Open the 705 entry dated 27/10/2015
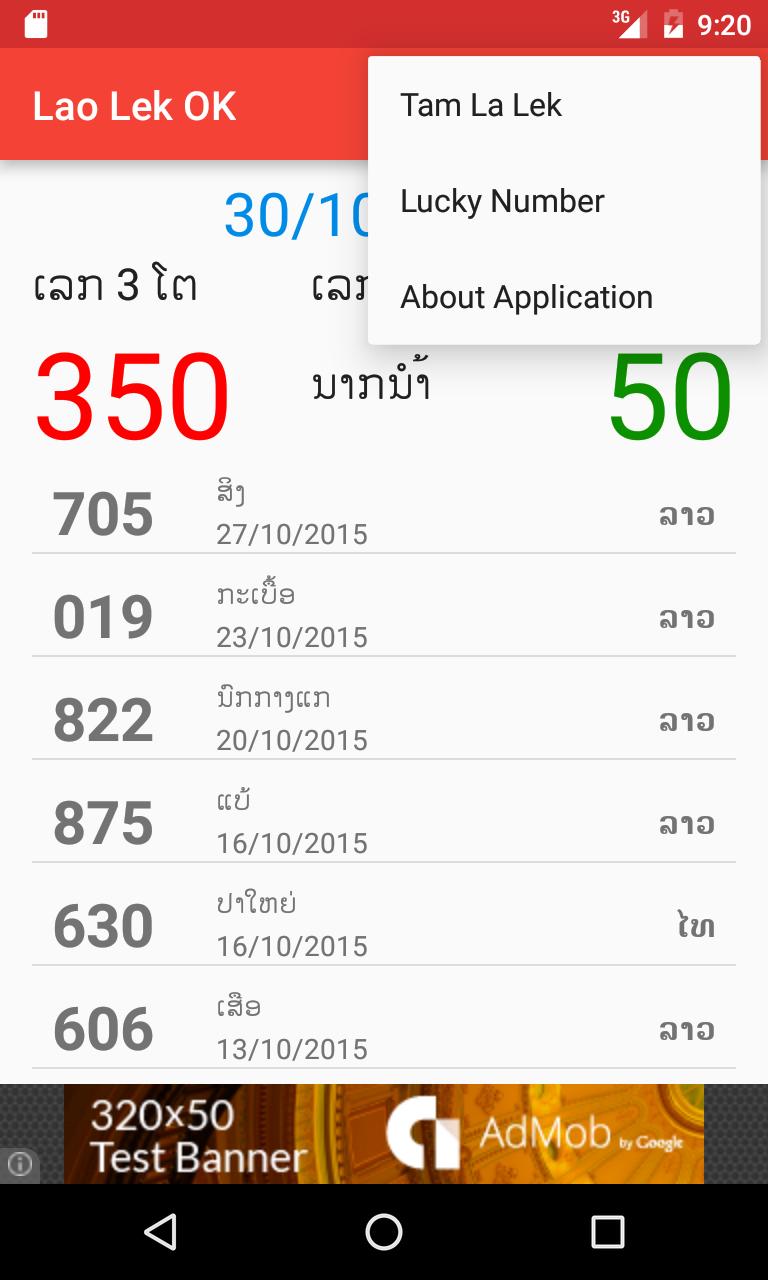 [383, 514]
